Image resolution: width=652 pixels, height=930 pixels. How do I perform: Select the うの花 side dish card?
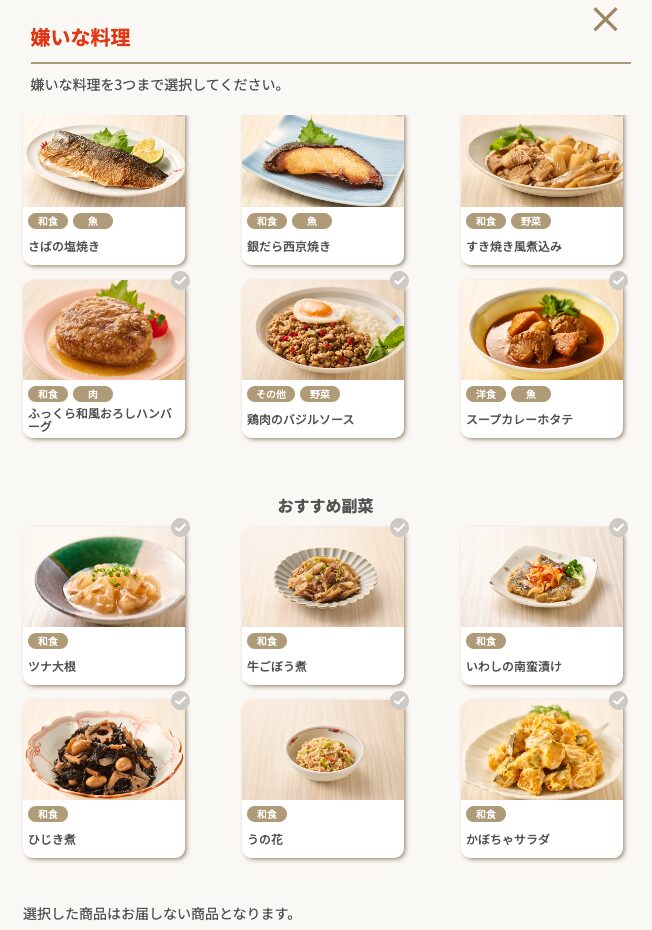(x=323, y=776)
